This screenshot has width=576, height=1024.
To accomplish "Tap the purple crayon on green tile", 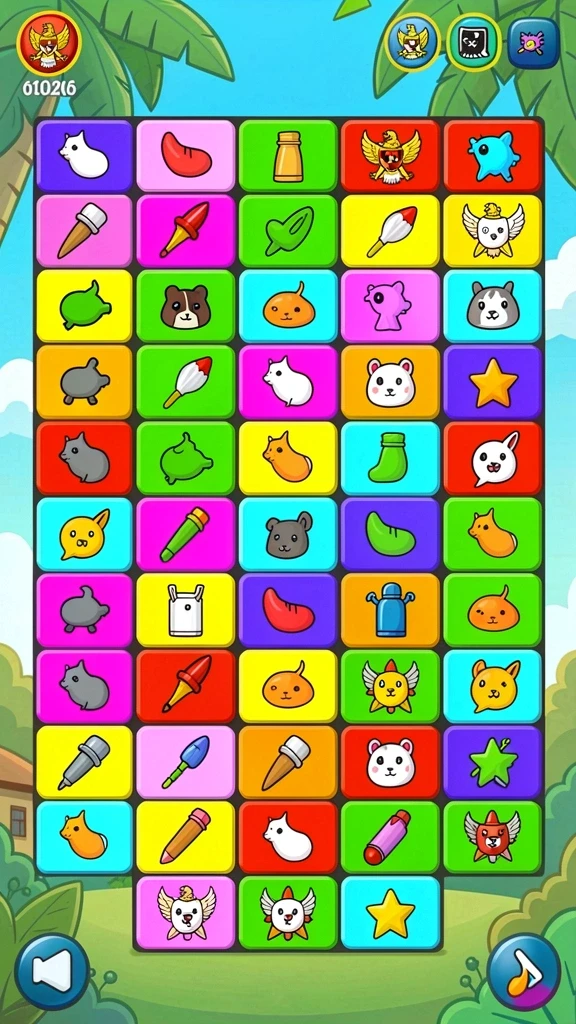I will tap(391, 837).
